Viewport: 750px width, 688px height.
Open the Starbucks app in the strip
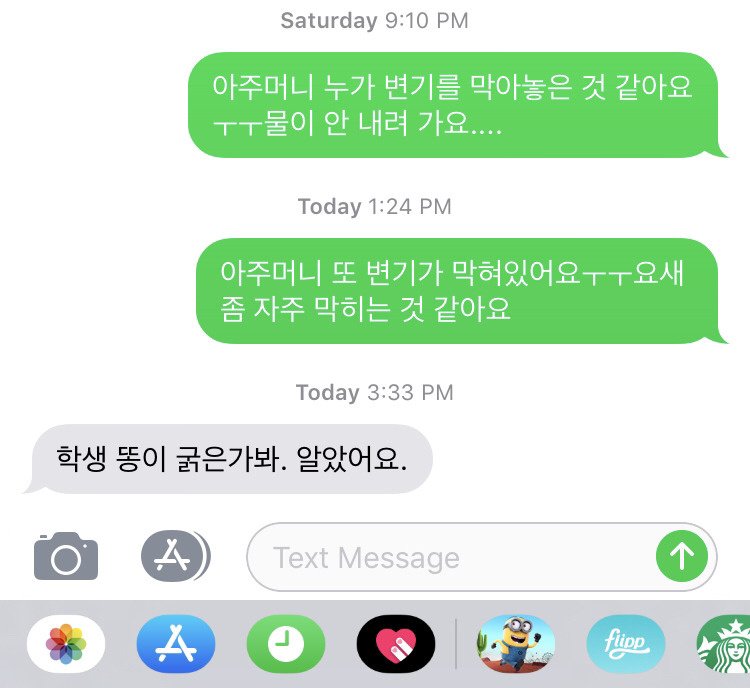[x=726, y=643]
